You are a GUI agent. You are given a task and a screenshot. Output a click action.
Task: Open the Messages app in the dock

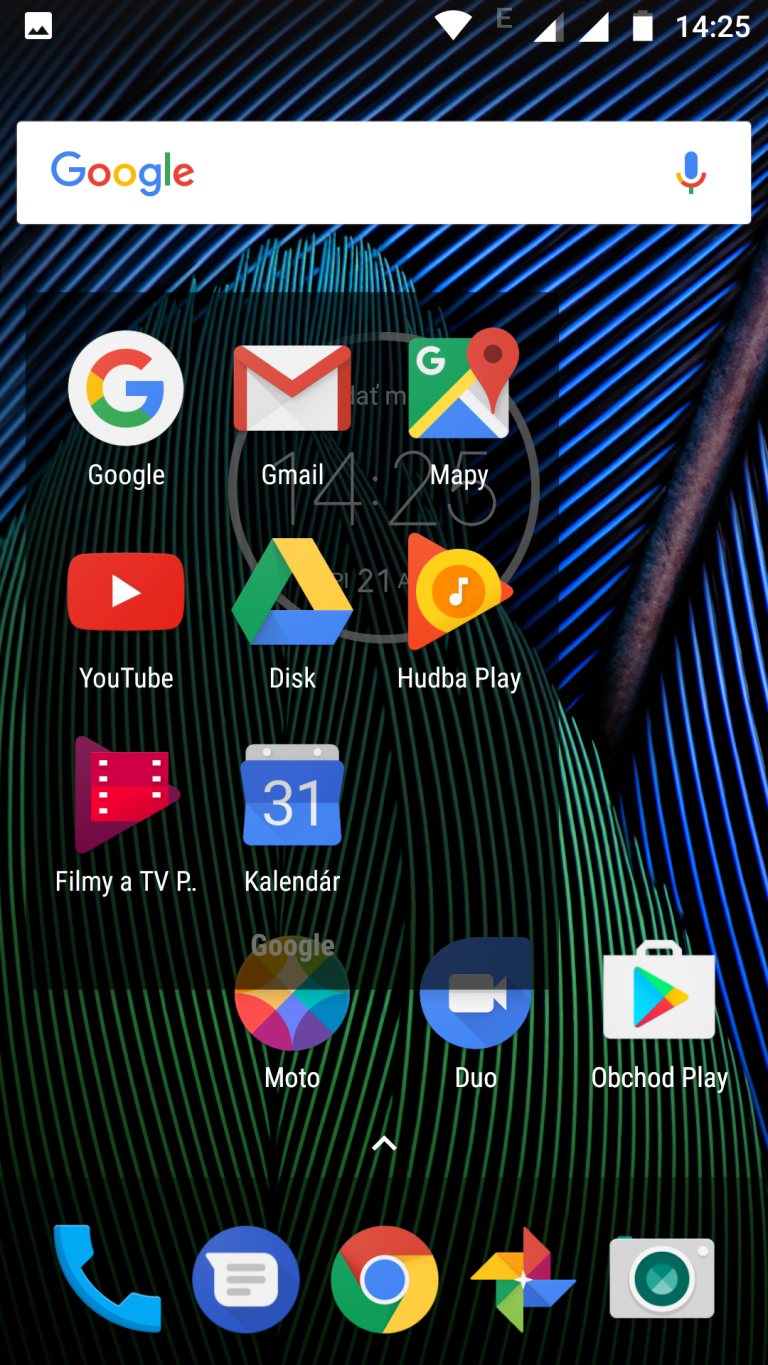[x=246, y=1279]
